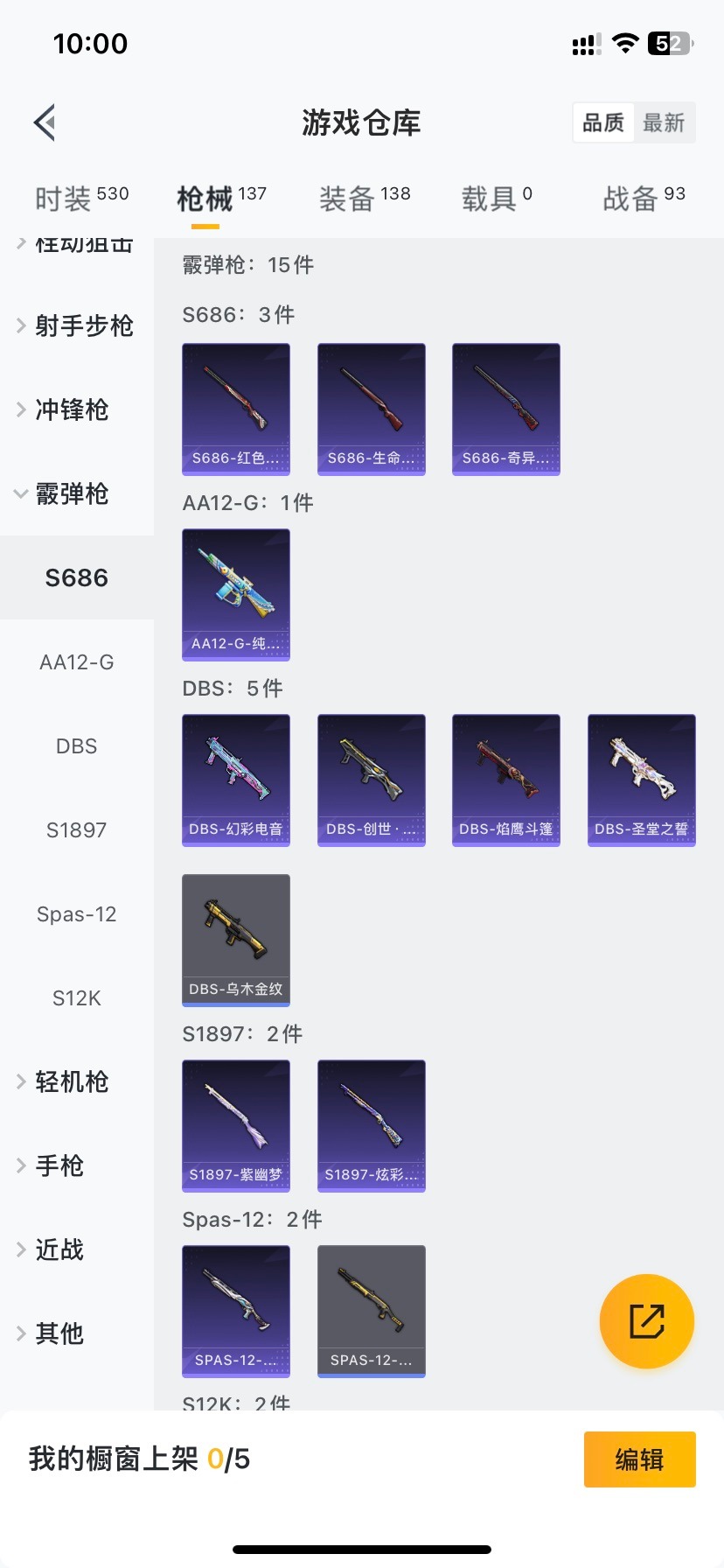This screenshot has height=1568, width=724.
Task: Tap the 编辑 button
Action: [639, 1459]
